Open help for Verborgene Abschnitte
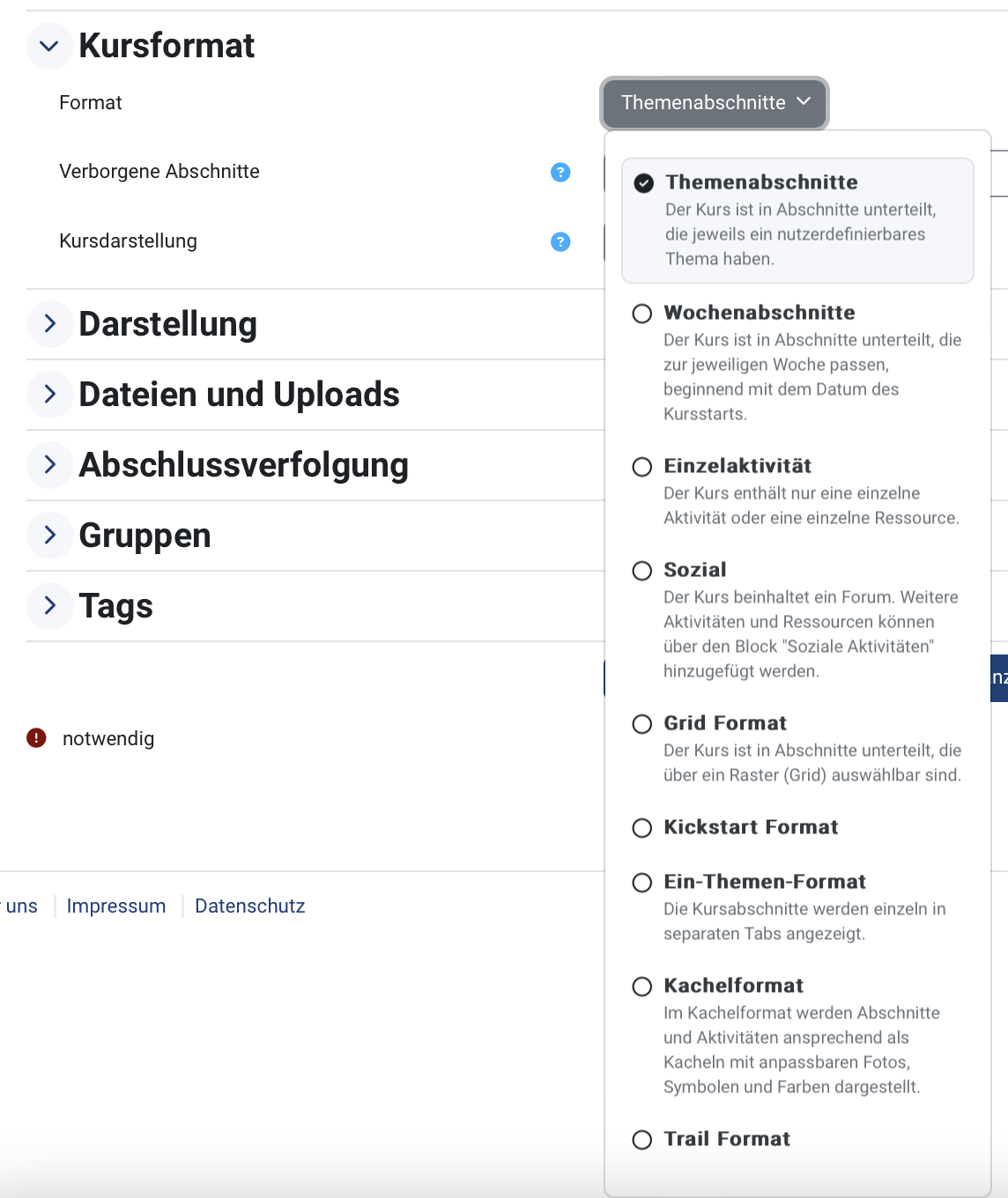The image size is (1008, 1198). pyautogui.click(x=560, y=172)
